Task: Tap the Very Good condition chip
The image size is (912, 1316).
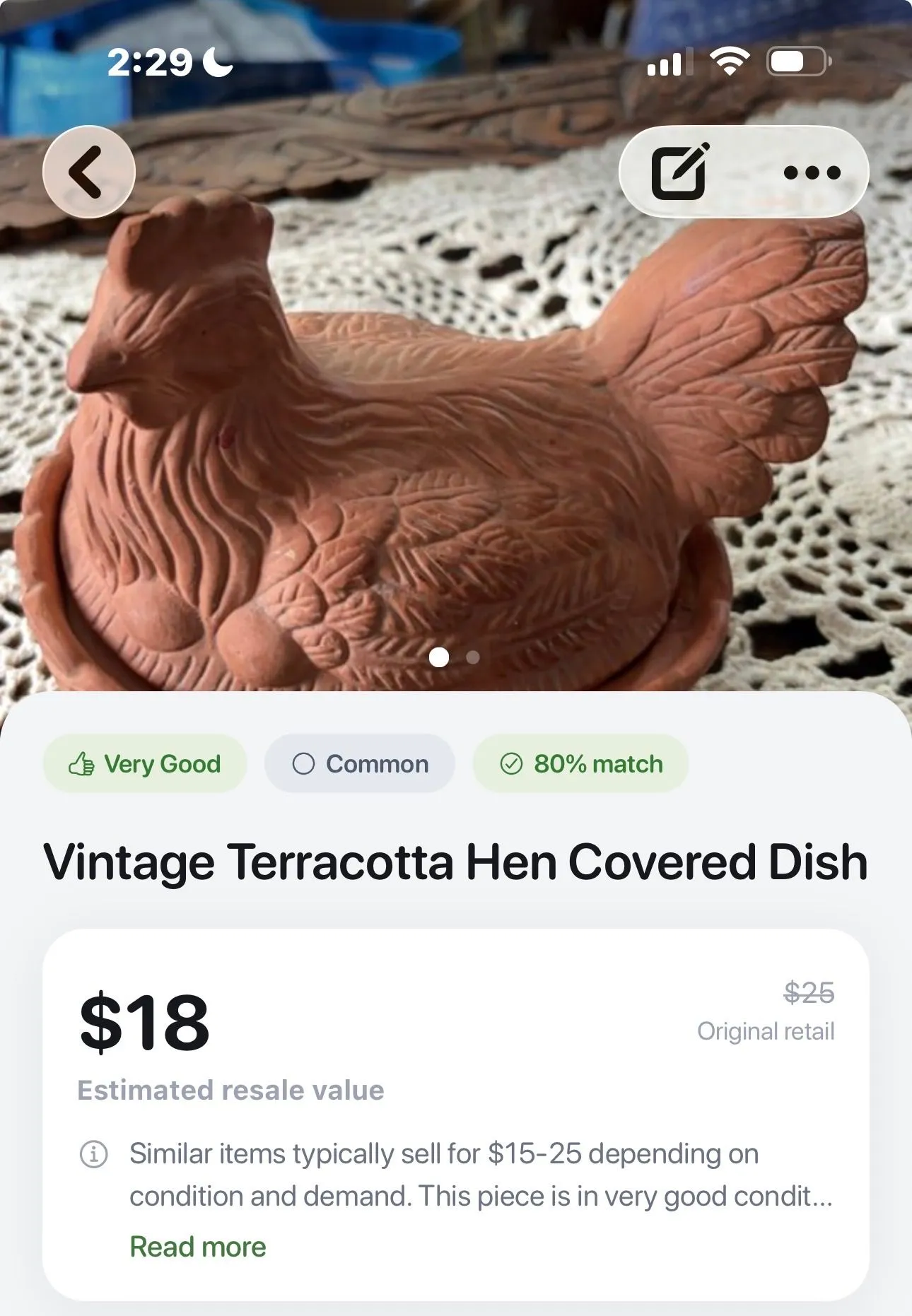Action: (145, 764)
